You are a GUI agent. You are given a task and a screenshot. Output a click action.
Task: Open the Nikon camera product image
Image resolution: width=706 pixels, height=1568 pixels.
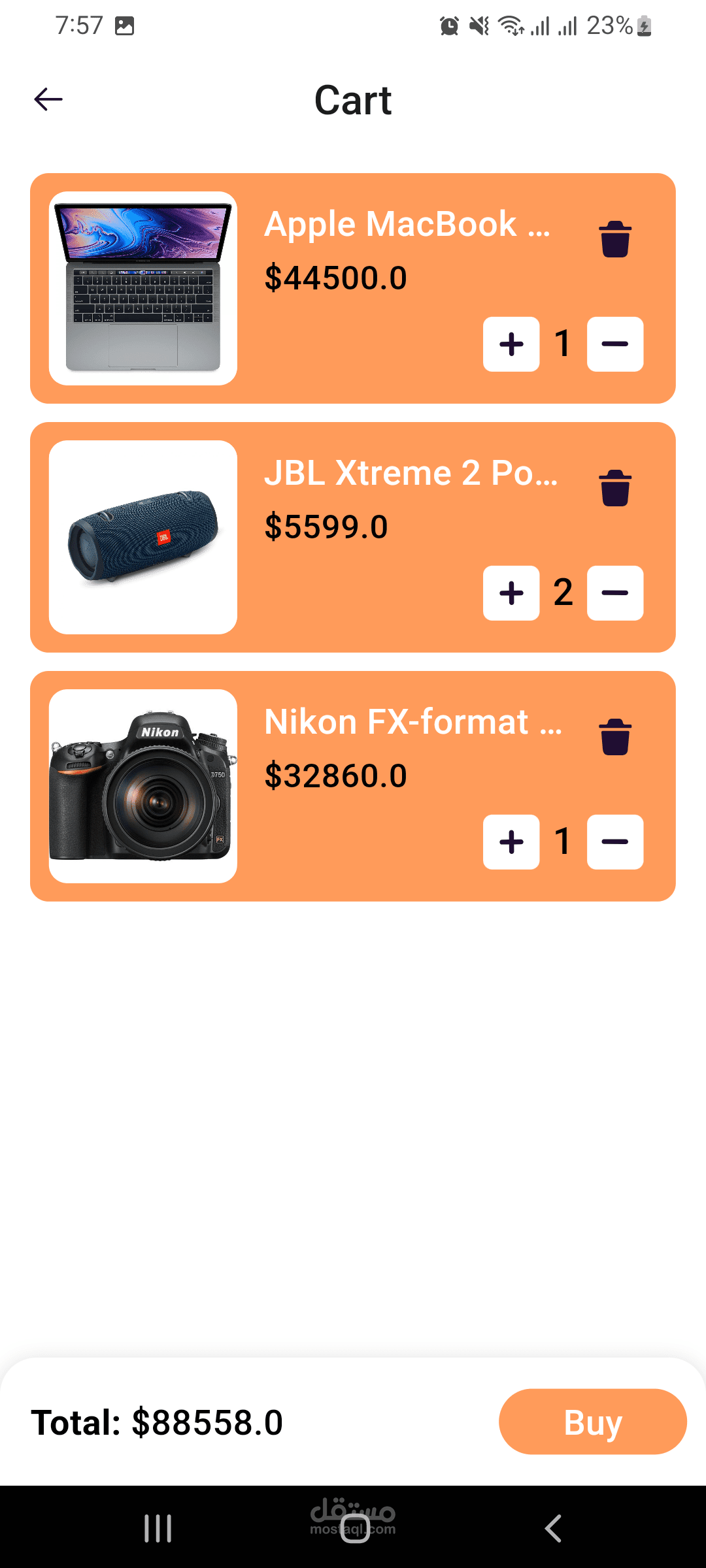[x=143, y=786]
